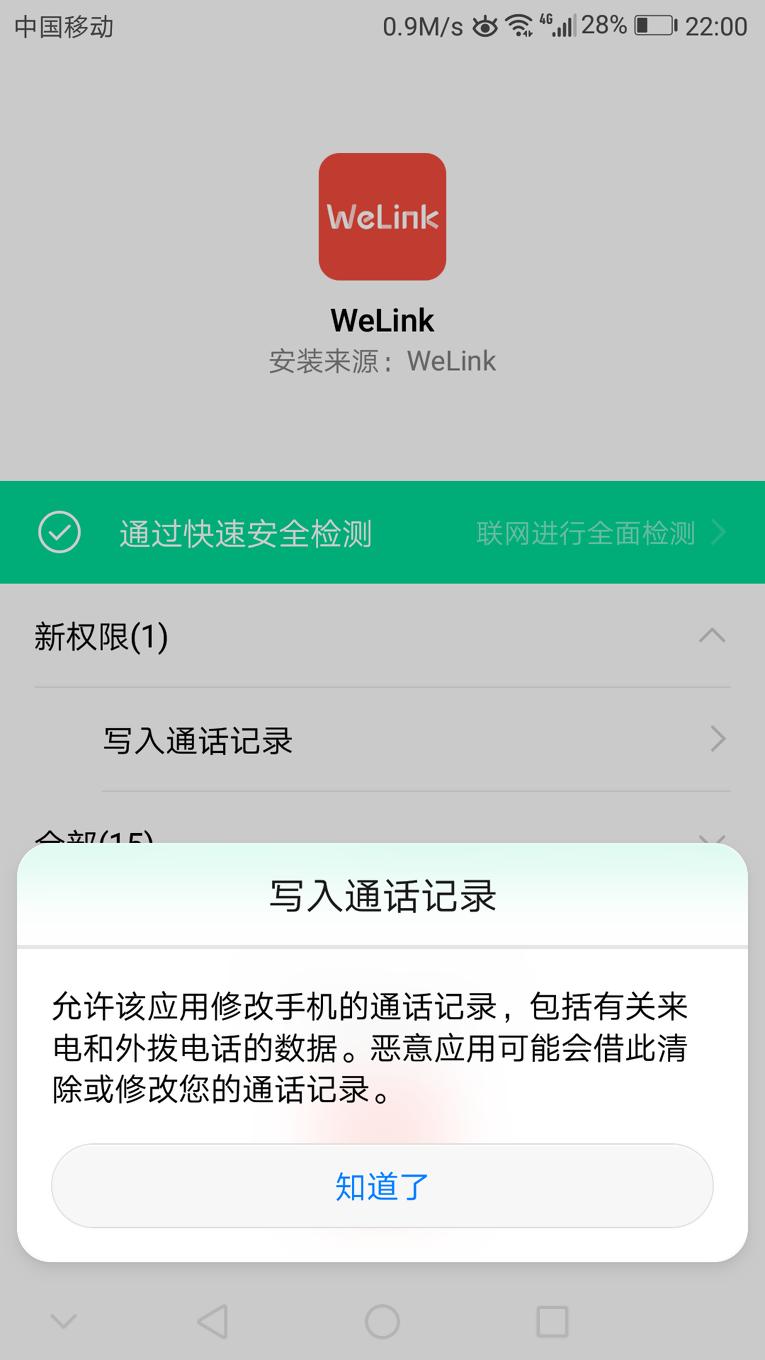Image resolution: width=765 pixels, height=1360 pixels.
Task: Tap the chevron next to 写入通话记录
Action: point(716,739)
